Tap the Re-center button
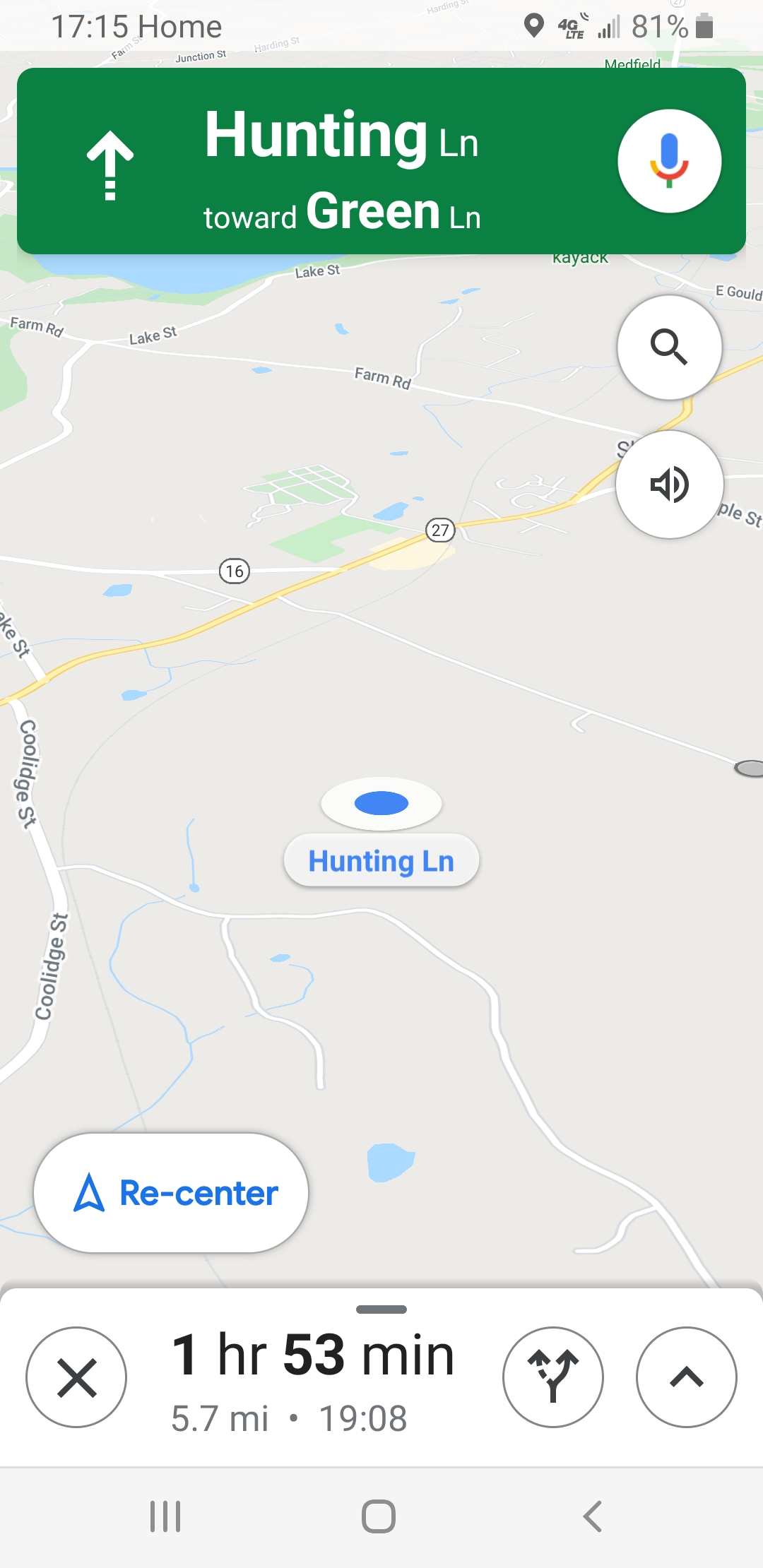 171,1193
